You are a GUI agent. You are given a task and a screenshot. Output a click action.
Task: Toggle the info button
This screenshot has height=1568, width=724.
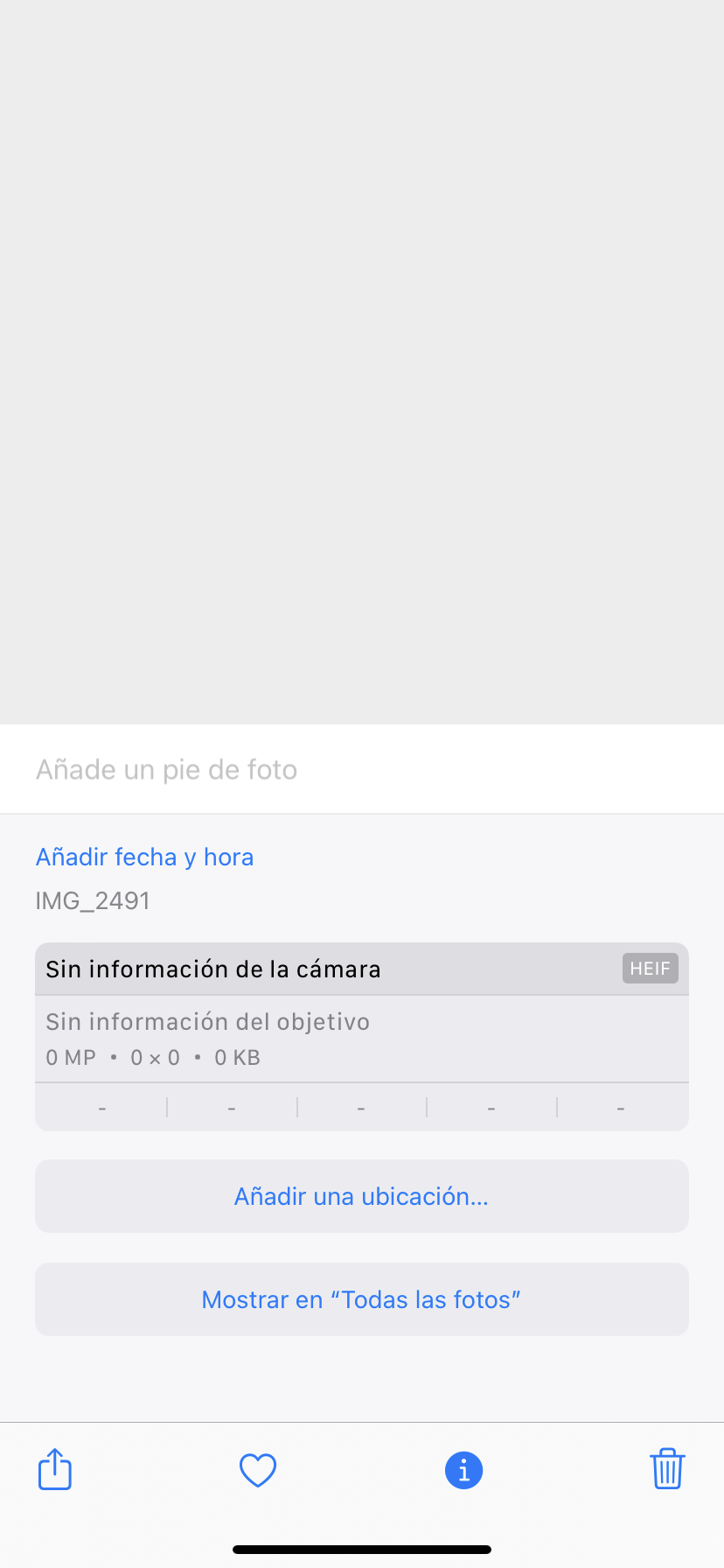pos(463,1470)
